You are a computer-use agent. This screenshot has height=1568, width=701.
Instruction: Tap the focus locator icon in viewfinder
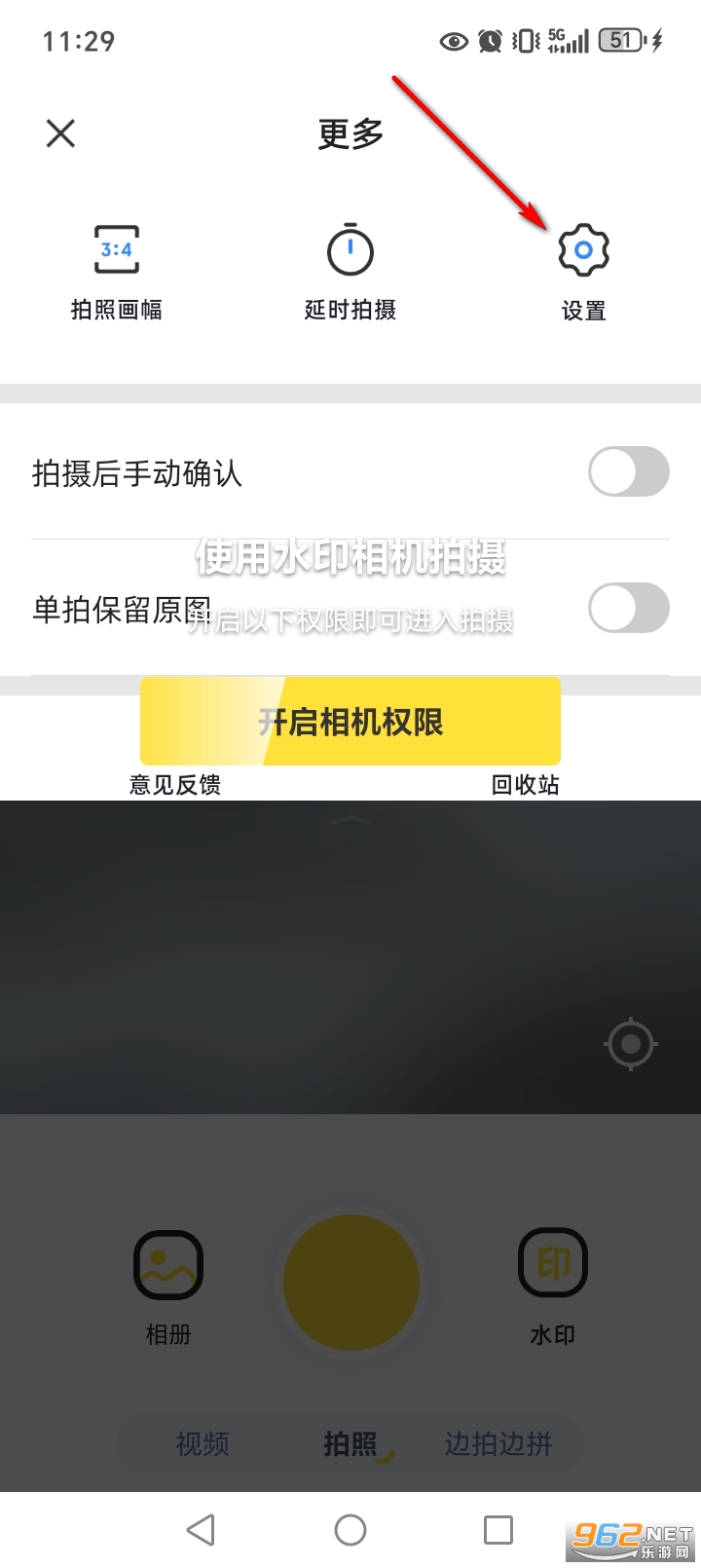[x=630, y=1044]
